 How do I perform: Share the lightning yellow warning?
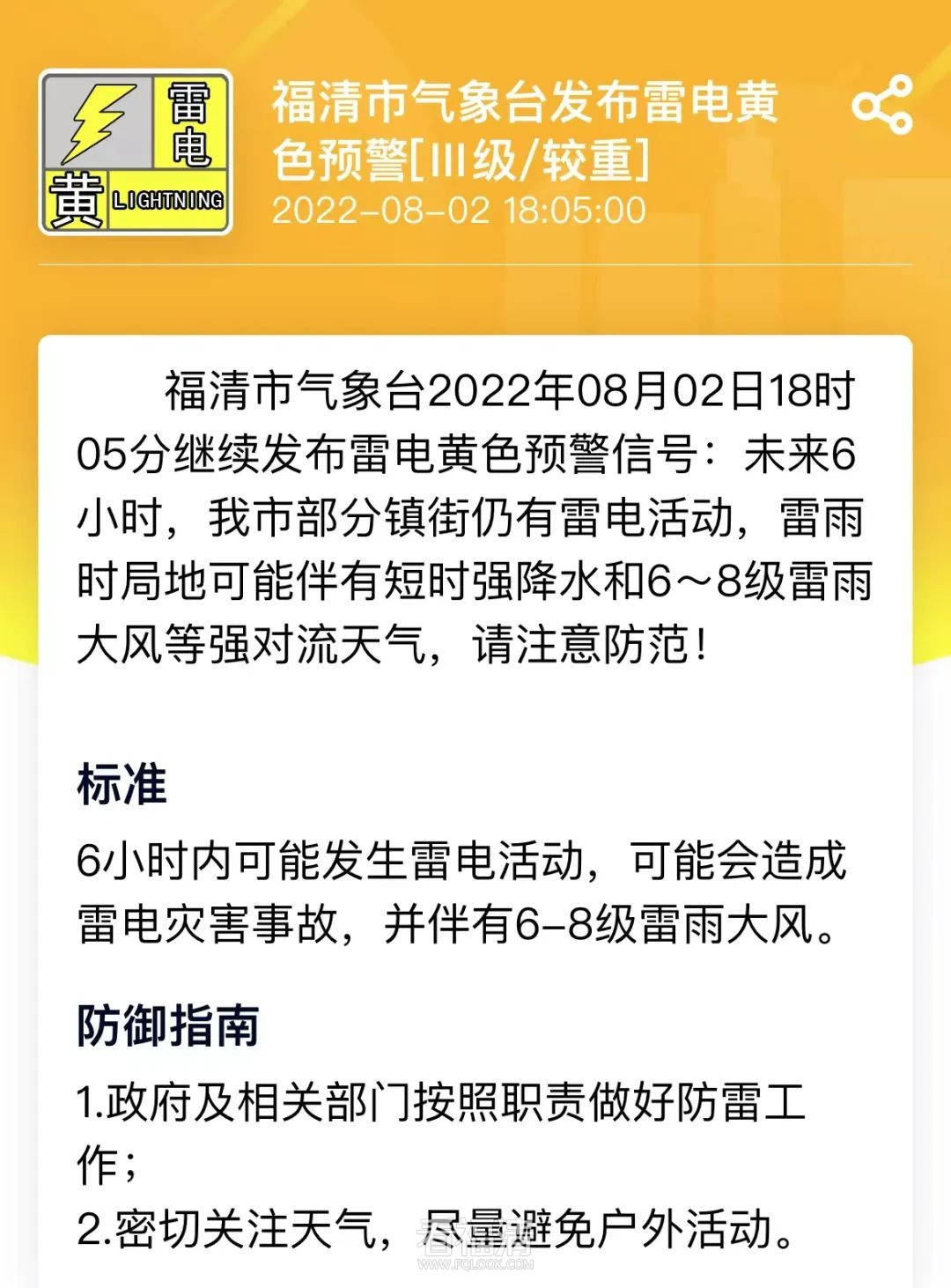pyautogui.click(x=881, y=105)
